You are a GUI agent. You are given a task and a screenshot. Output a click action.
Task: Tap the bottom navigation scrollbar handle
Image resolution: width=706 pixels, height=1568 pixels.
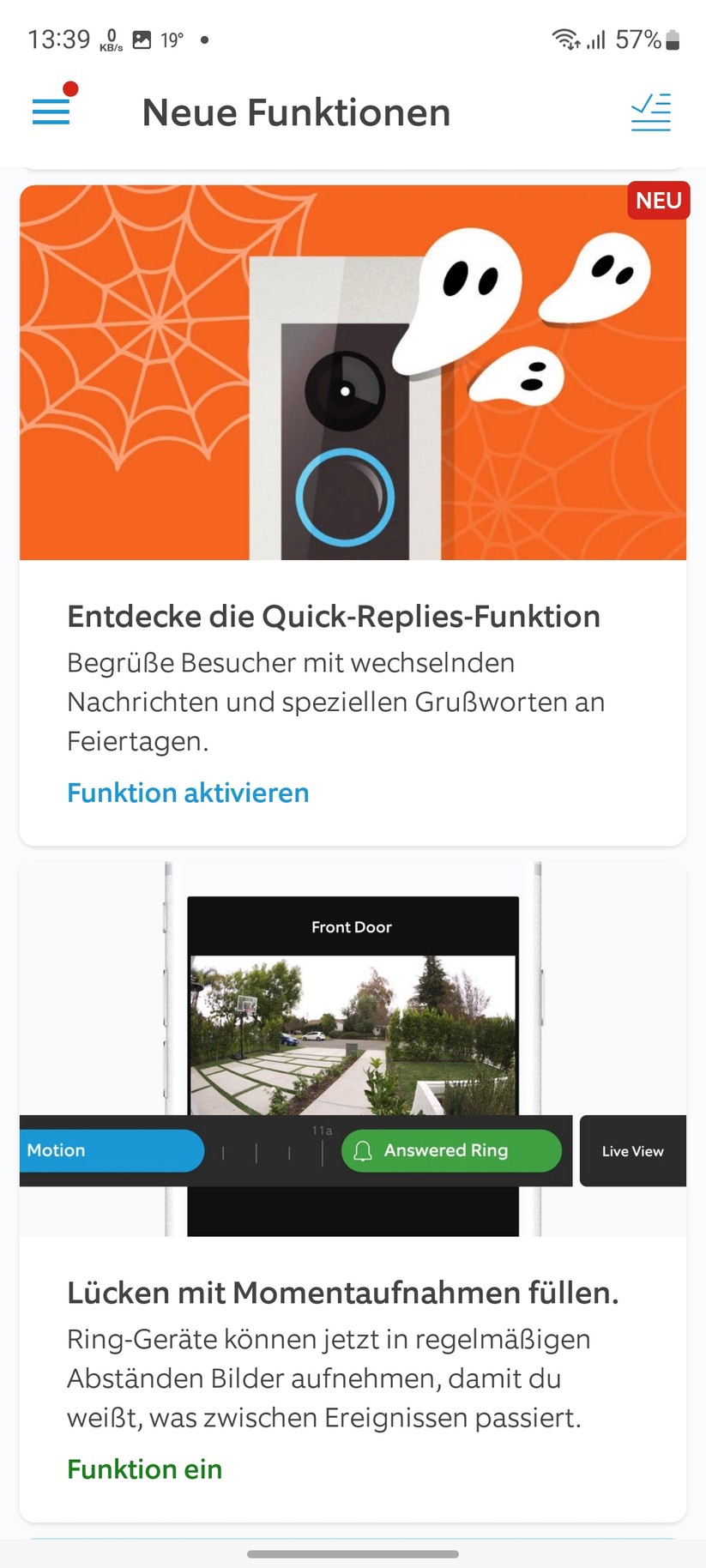pyautogui.click(x=353, y=1554)
